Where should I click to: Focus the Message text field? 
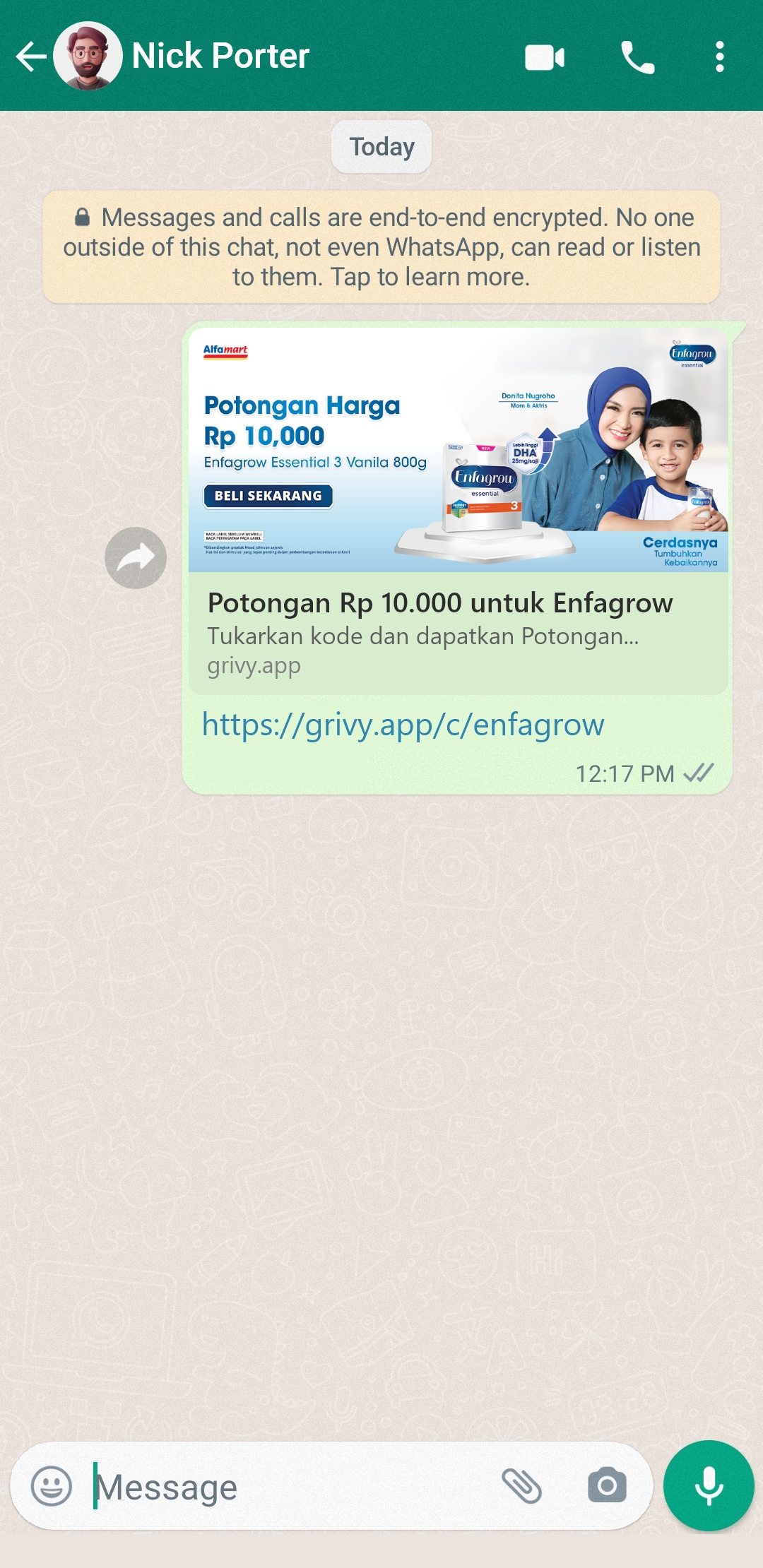point(290,1487)
